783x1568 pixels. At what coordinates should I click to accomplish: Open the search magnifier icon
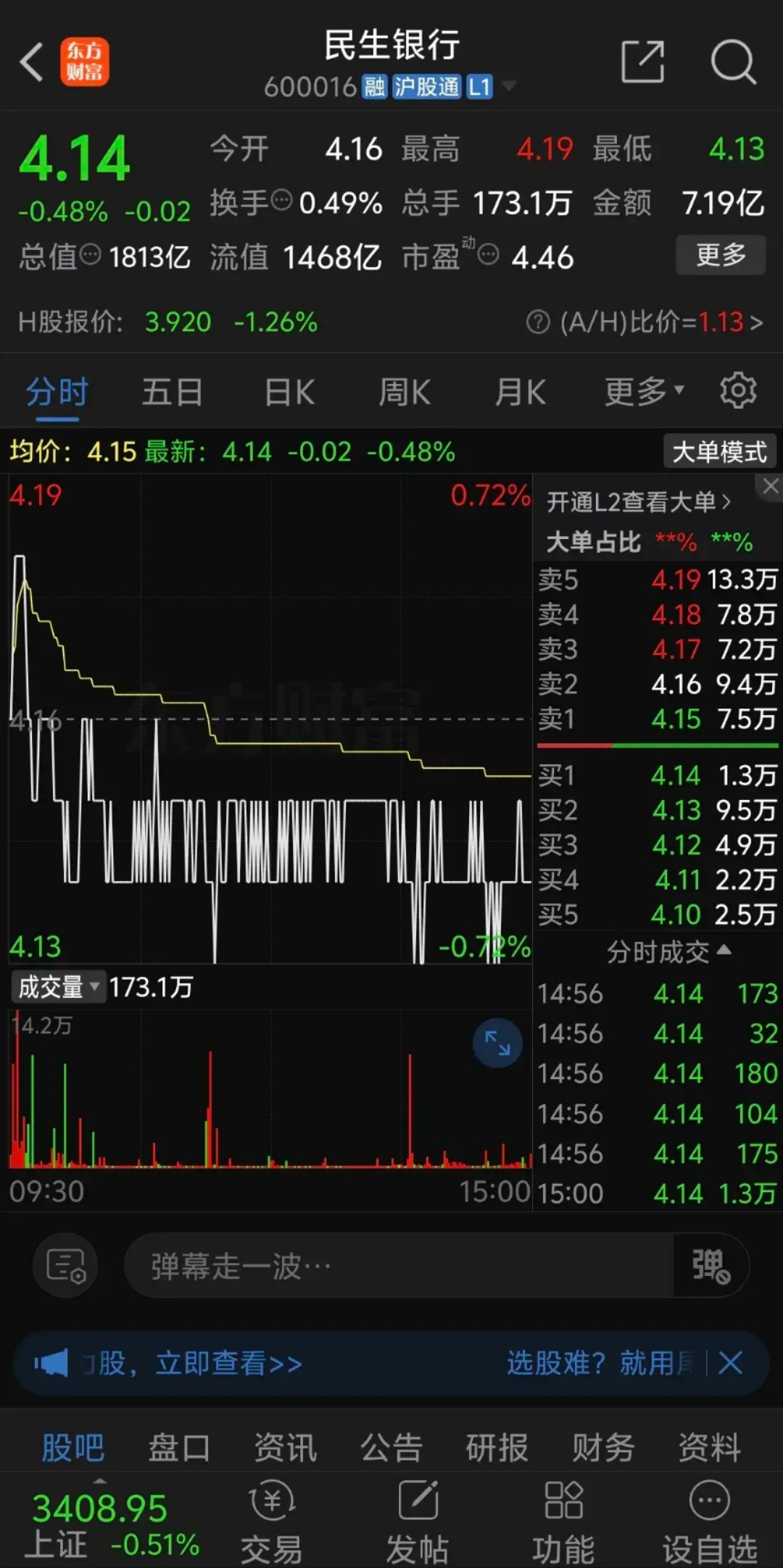pyautogui.click(x=733, y=62)
